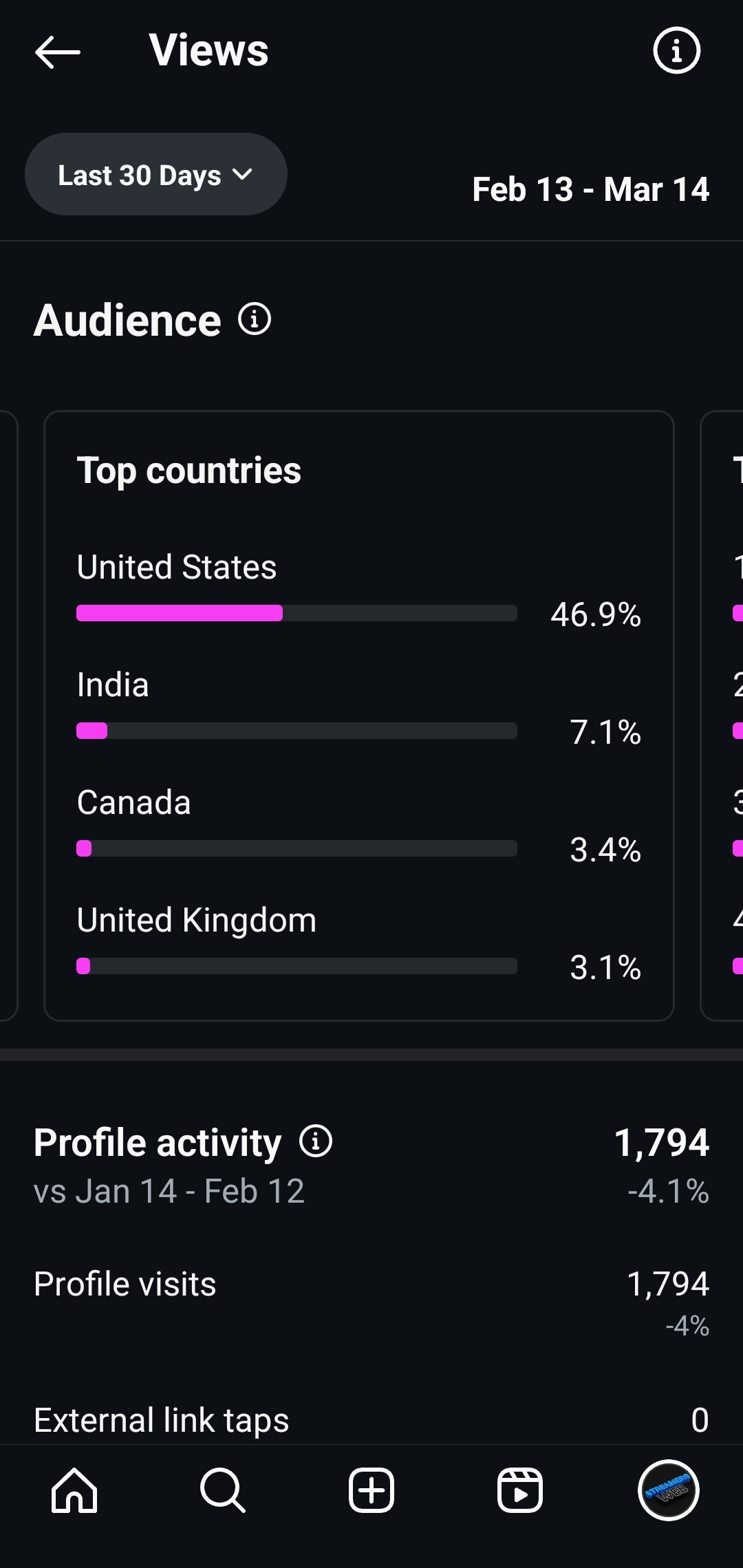Open the Views info icon in the header
This screenshot has width=743, height=1568.
tap(676, 50)
